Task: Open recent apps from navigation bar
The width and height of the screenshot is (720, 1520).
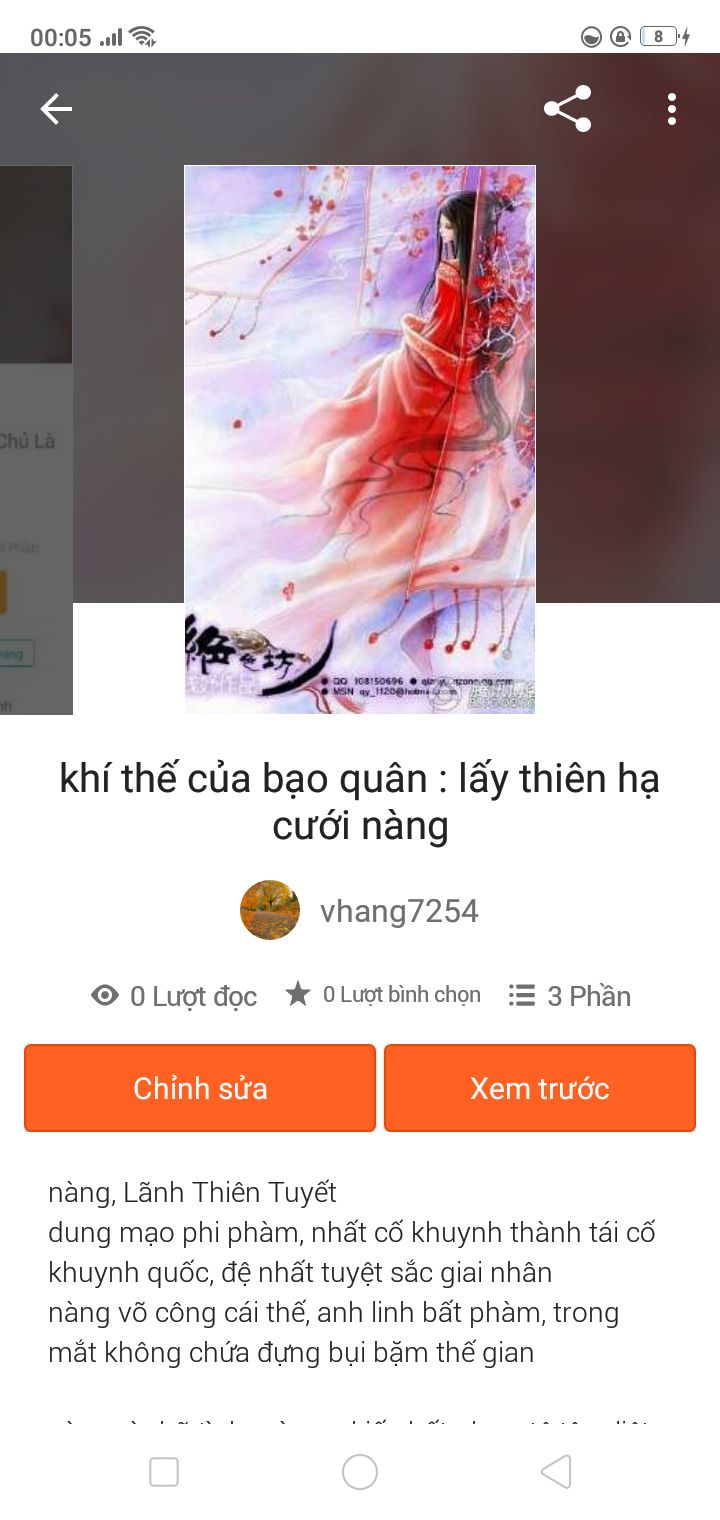Action: pos(164,1472)
